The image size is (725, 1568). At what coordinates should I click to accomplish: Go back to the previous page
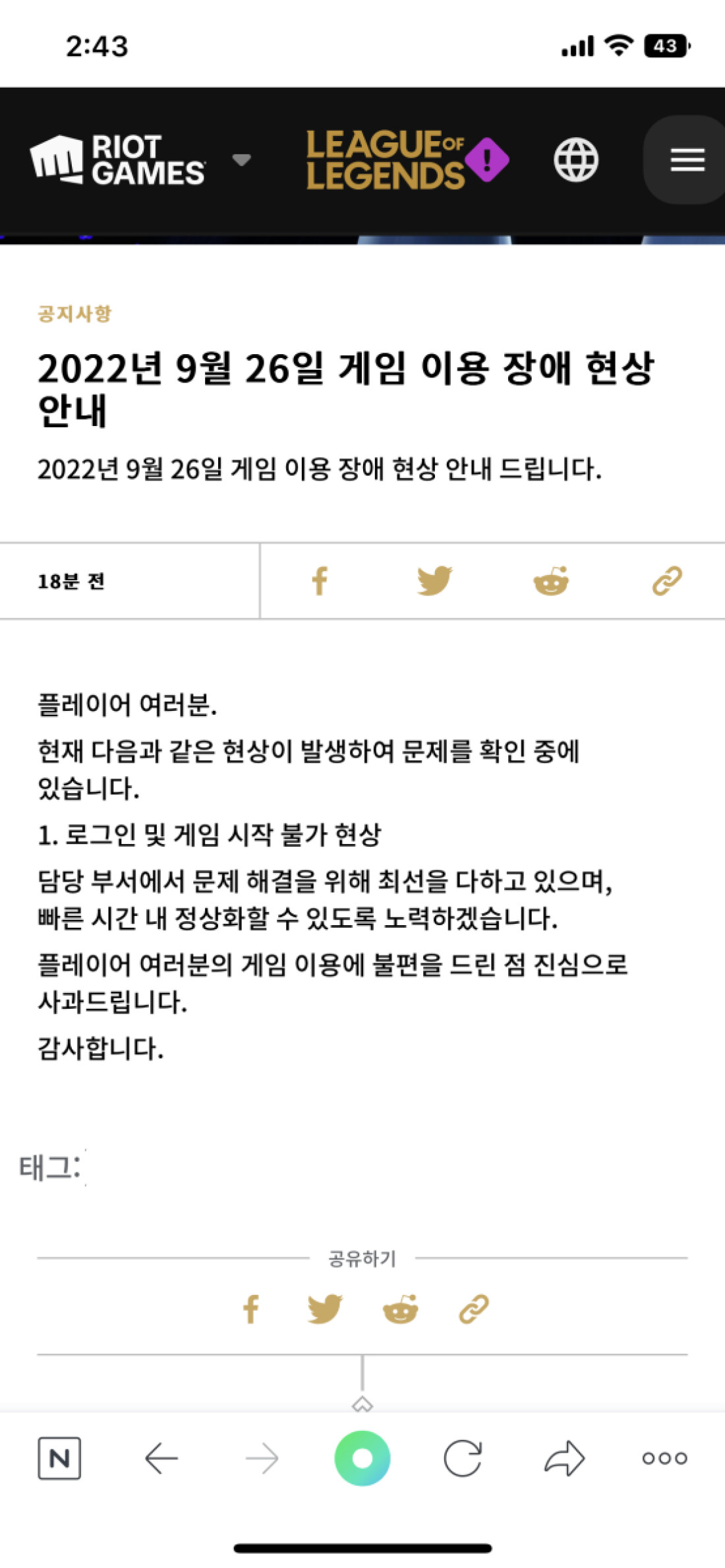pyautogui.click(x=161, y=1458)
